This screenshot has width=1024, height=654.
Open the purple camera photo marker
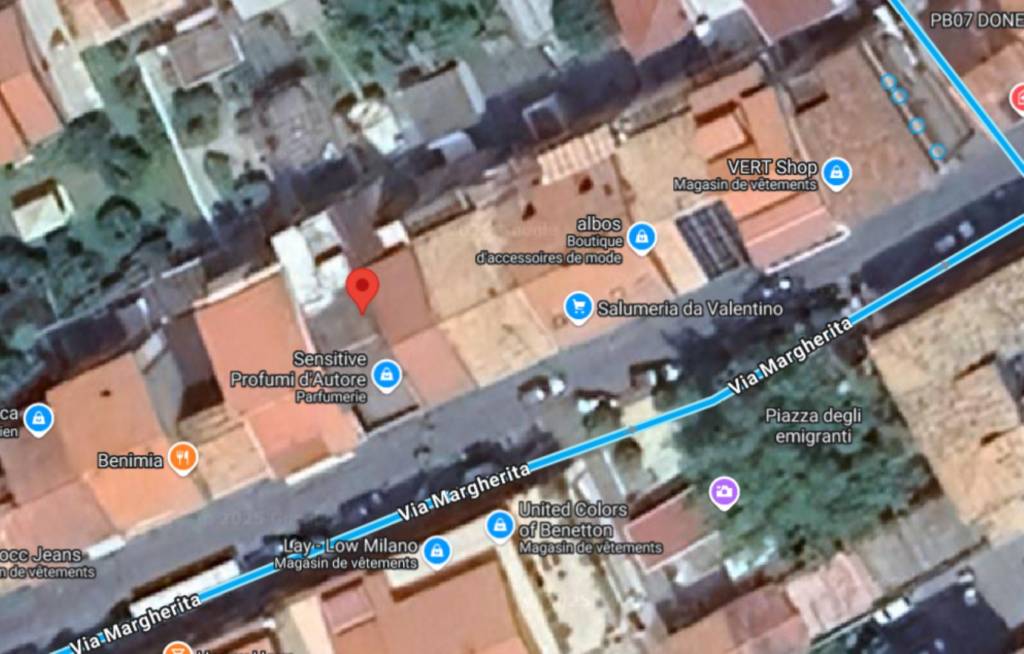click(x=724, y=491)
